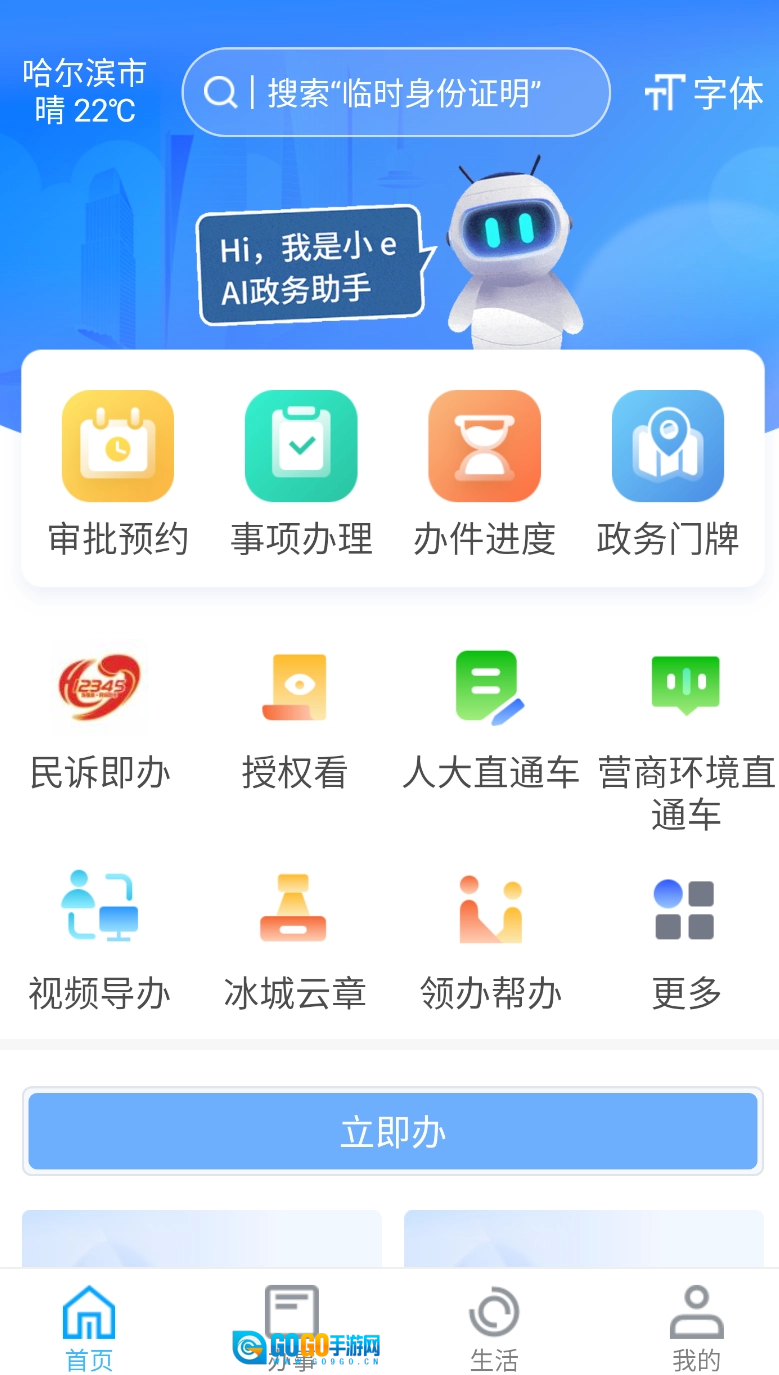Switch to the 生活 tab
Screen dimensions: 779x1375
click(494, 1327)
